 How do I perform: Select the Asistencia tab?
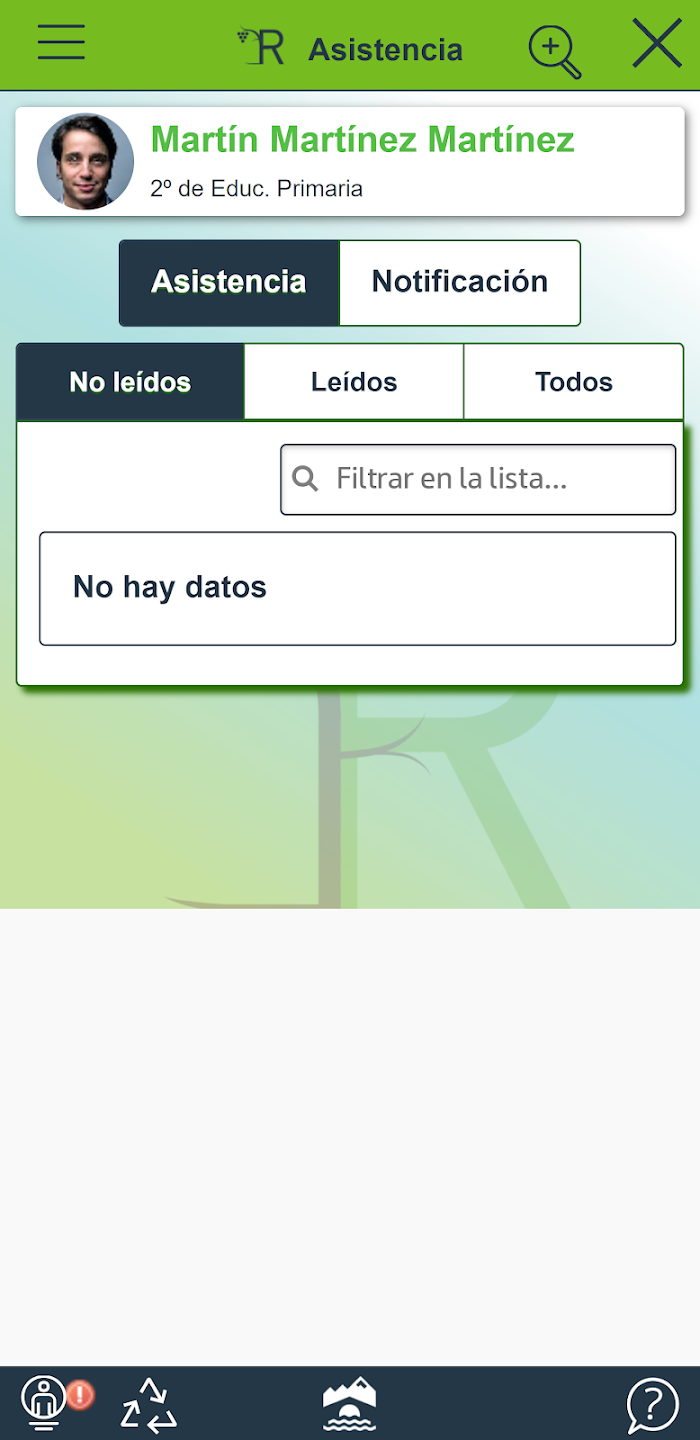(229, 282)
